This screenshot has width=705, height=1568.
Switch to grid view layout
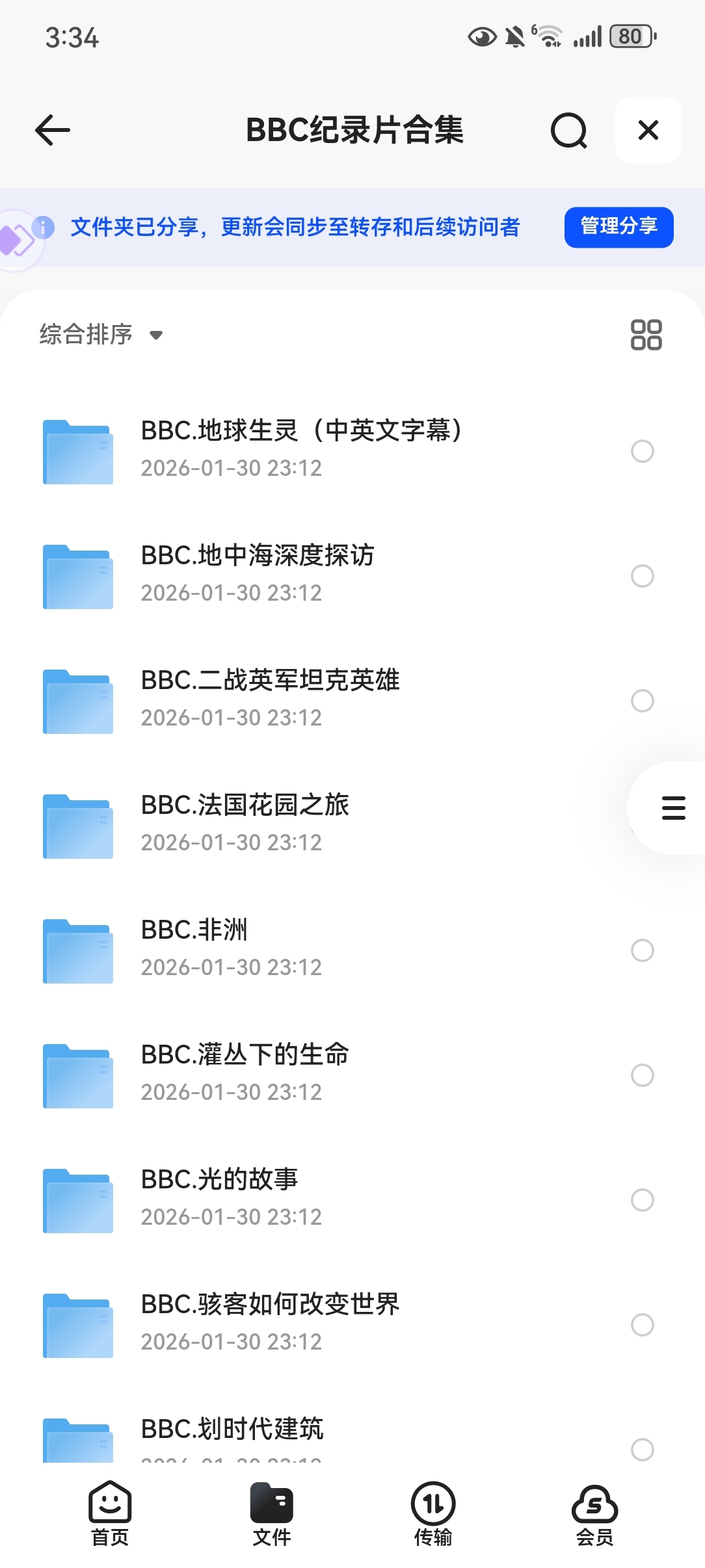click(646, 335)
